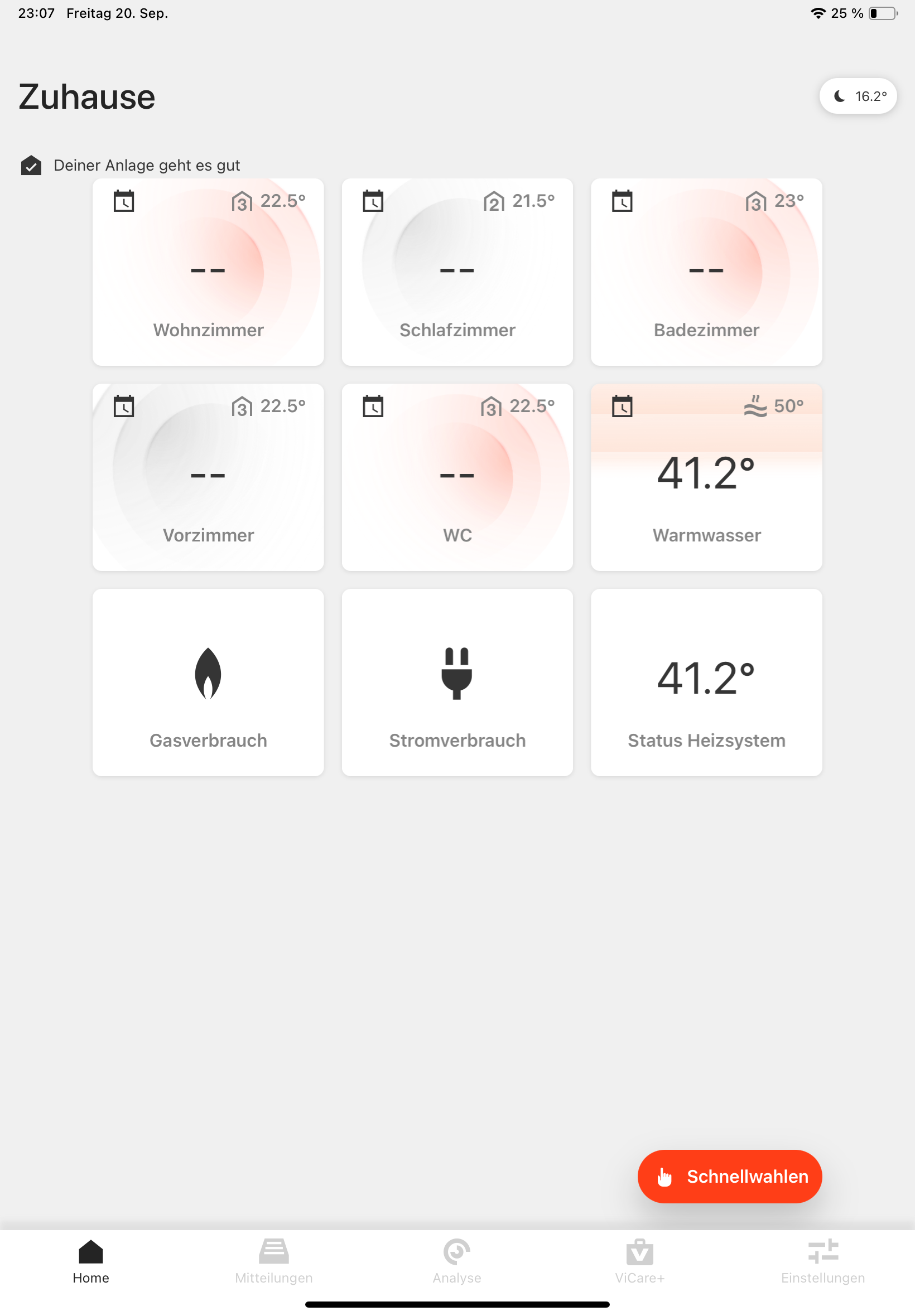The image size is (915, 1316).
Task: Open Status Heizsystem tile
Action: click(x=706, y=682)
